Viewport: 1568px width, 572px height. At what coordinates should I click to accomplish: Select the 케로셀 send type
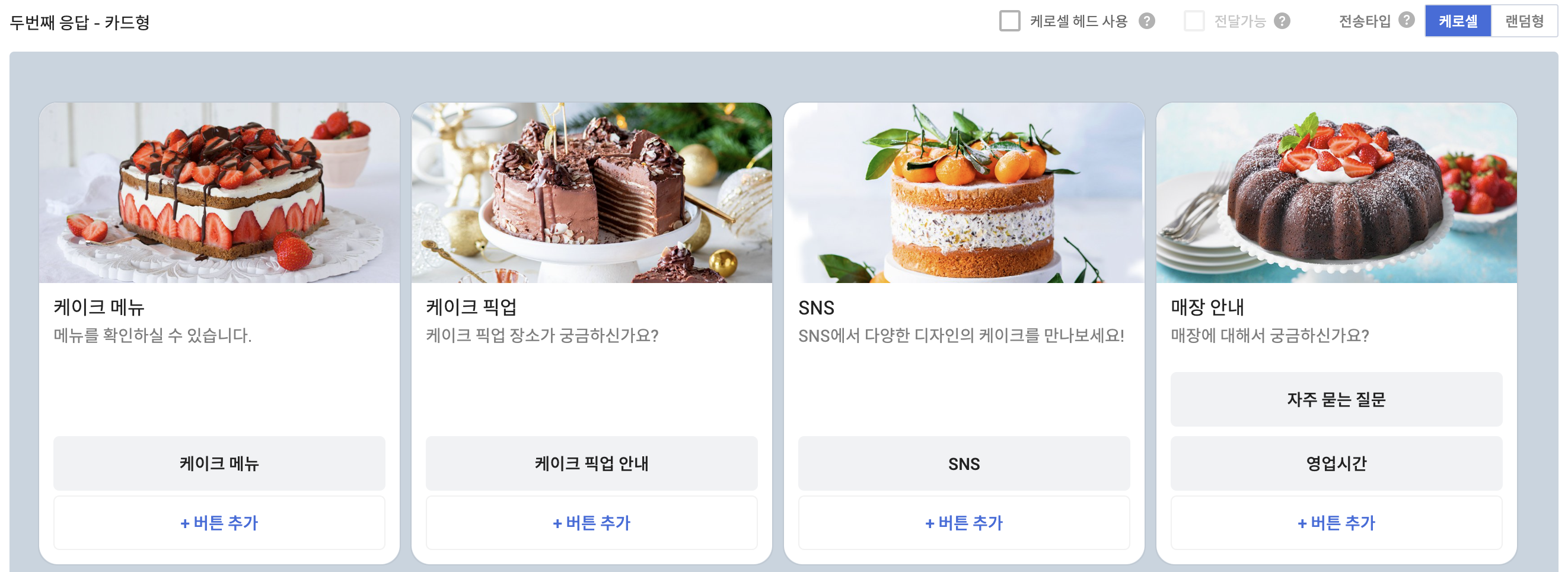click(1457, 21)
